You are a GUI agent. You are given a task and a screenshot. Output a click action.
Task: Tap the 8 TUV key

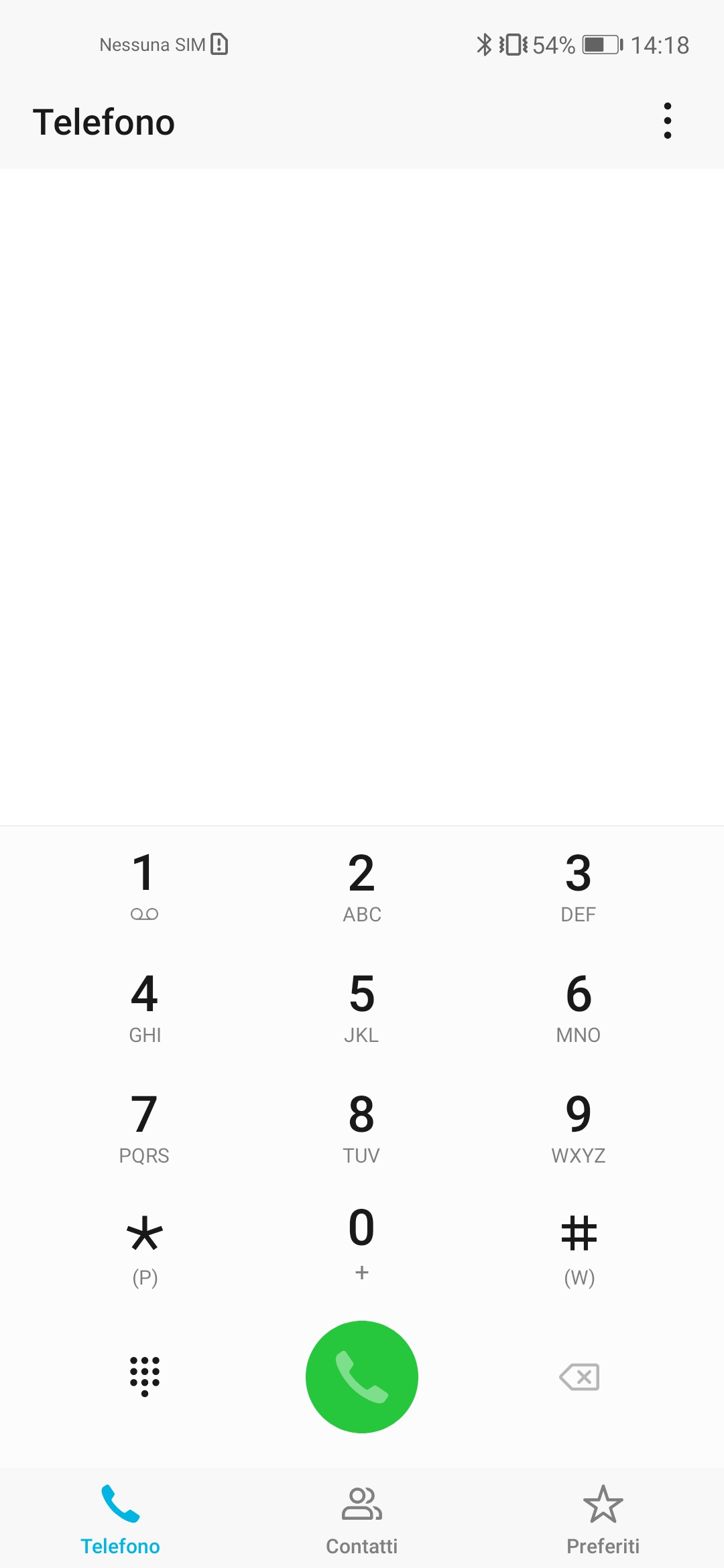point(362,1128)
